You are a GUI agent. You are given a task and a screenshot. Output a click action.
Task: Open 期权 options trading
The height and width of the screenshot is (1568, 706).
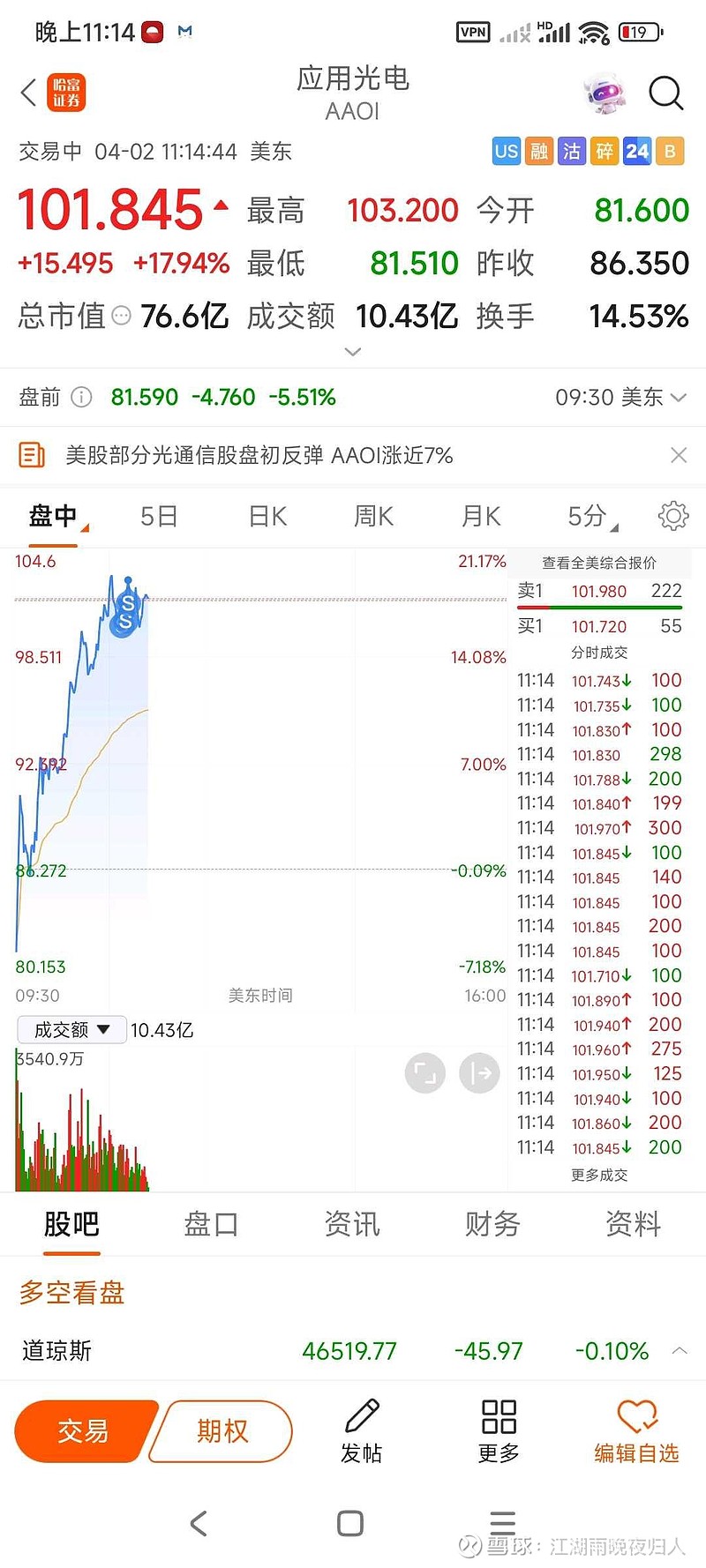pyautogui.click(x=222, y=1430)
